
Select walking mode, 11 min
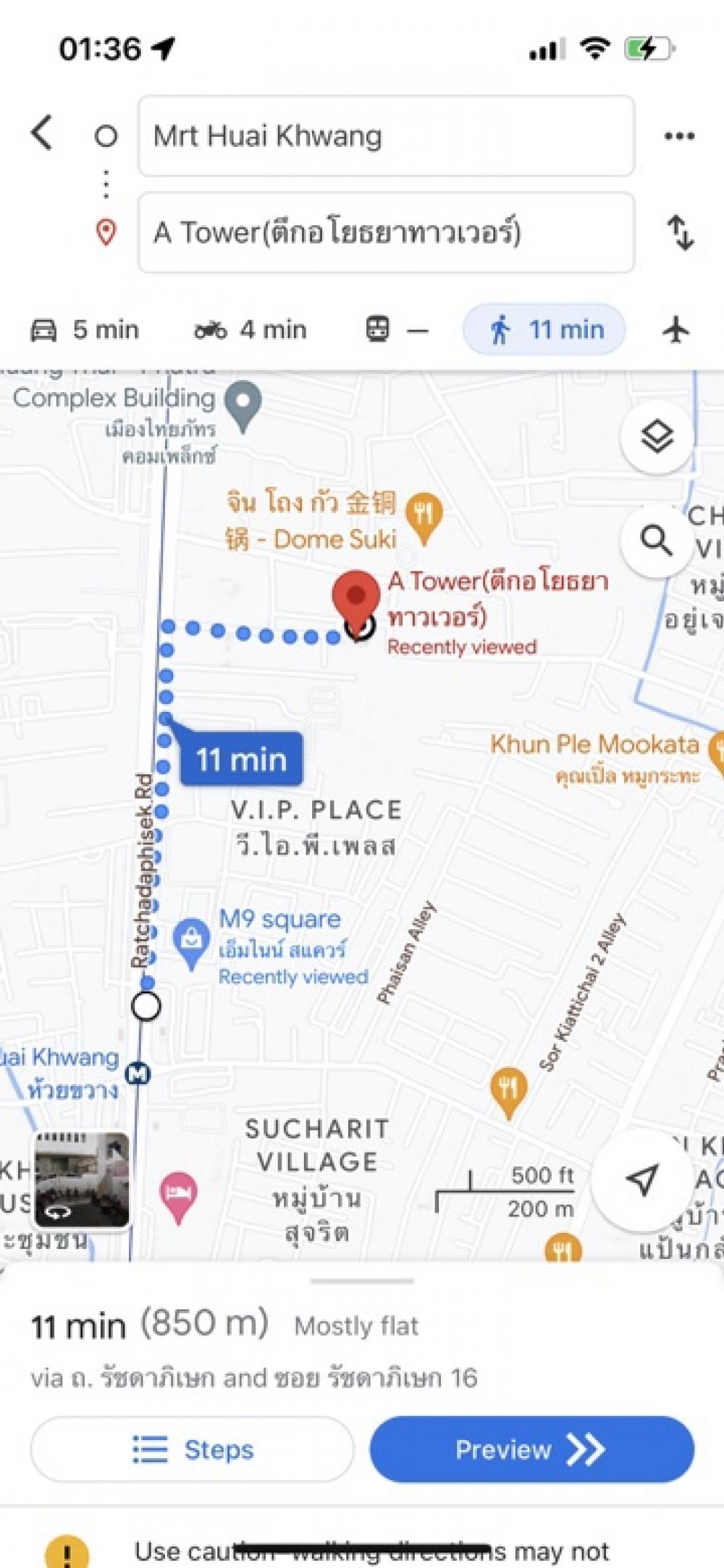click(544, 330)
